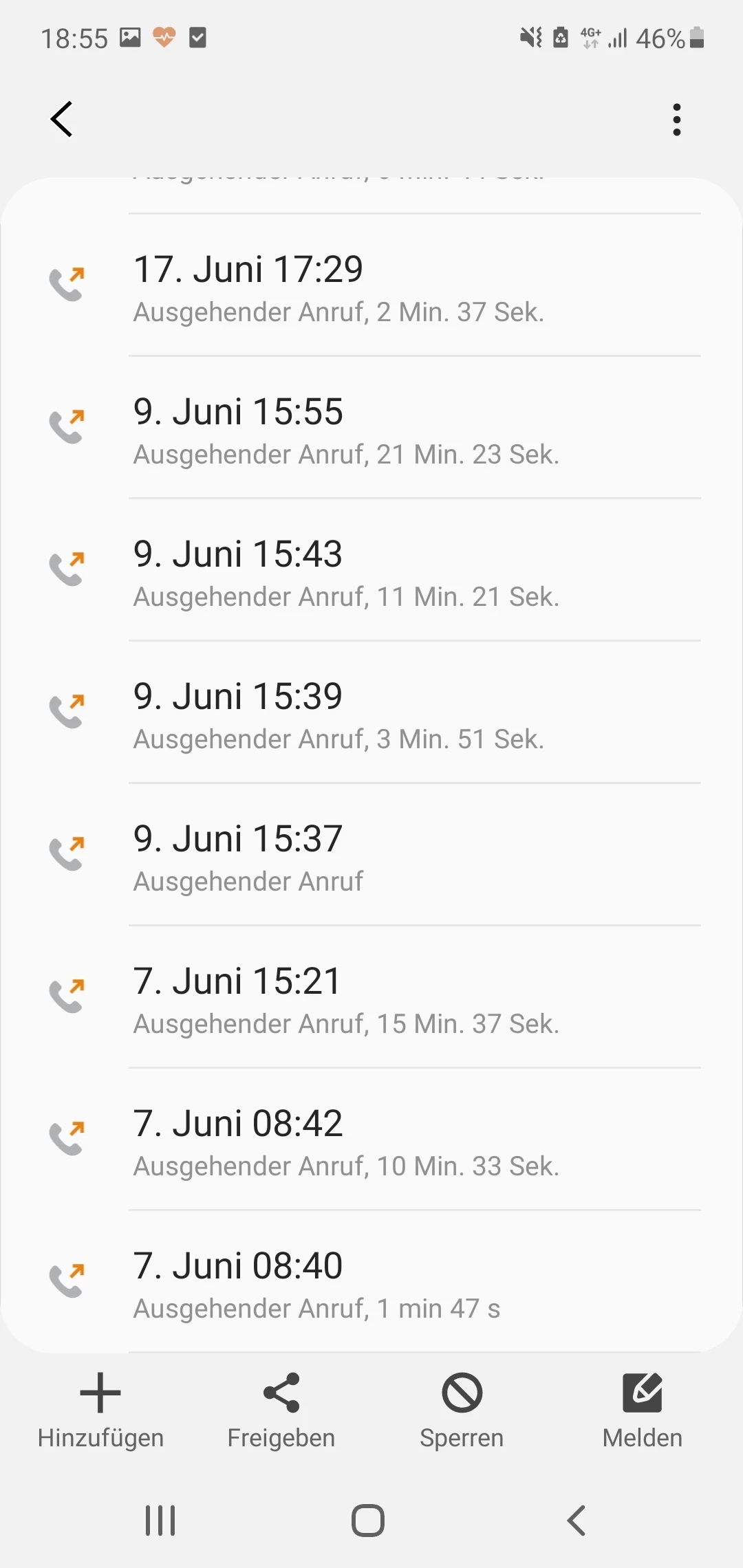The height and width of the screenshot is (1568, 743).
Task: Tap the 7. Juni 08:40 call
Action: 371,1283
